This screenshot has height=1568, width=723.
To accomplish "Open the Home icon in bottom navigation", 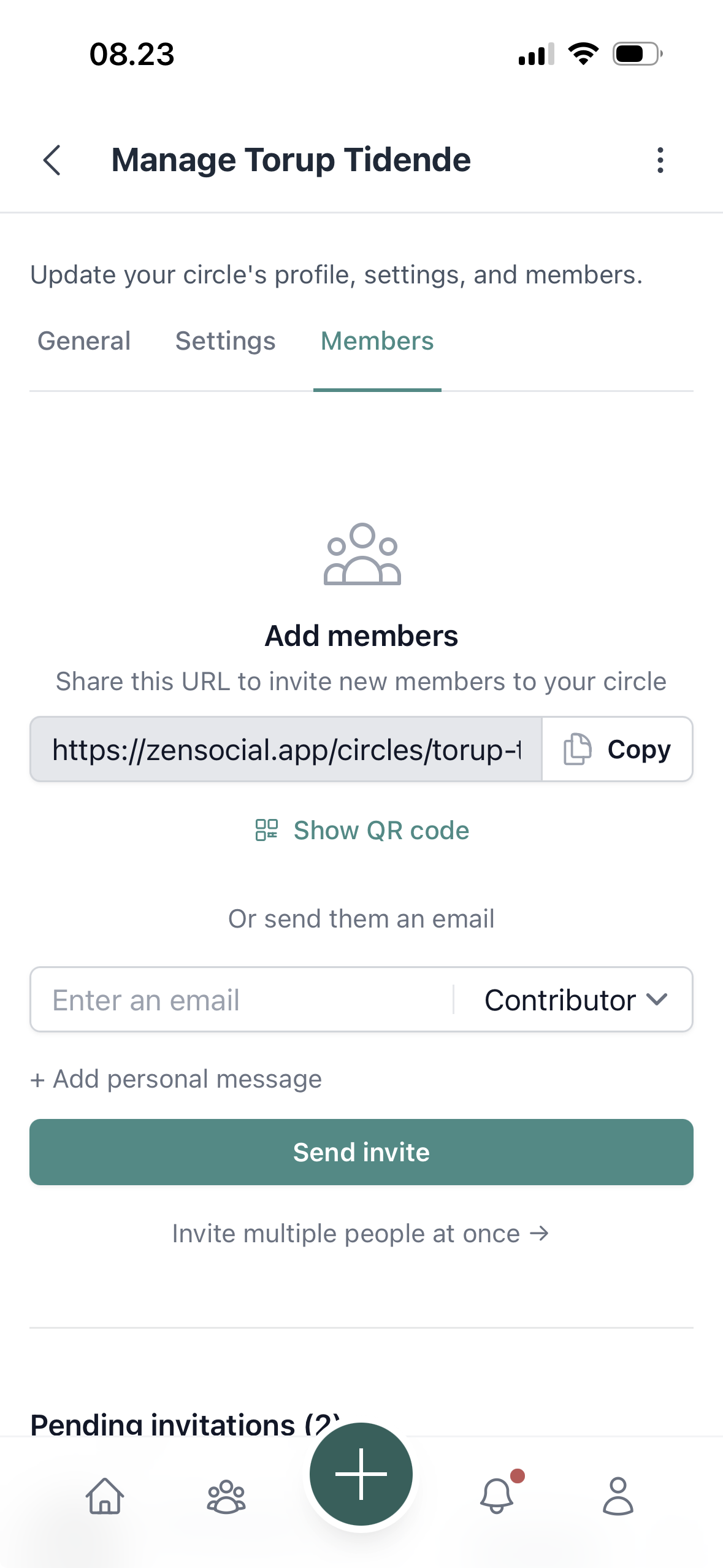I will tap(104, 1497).
